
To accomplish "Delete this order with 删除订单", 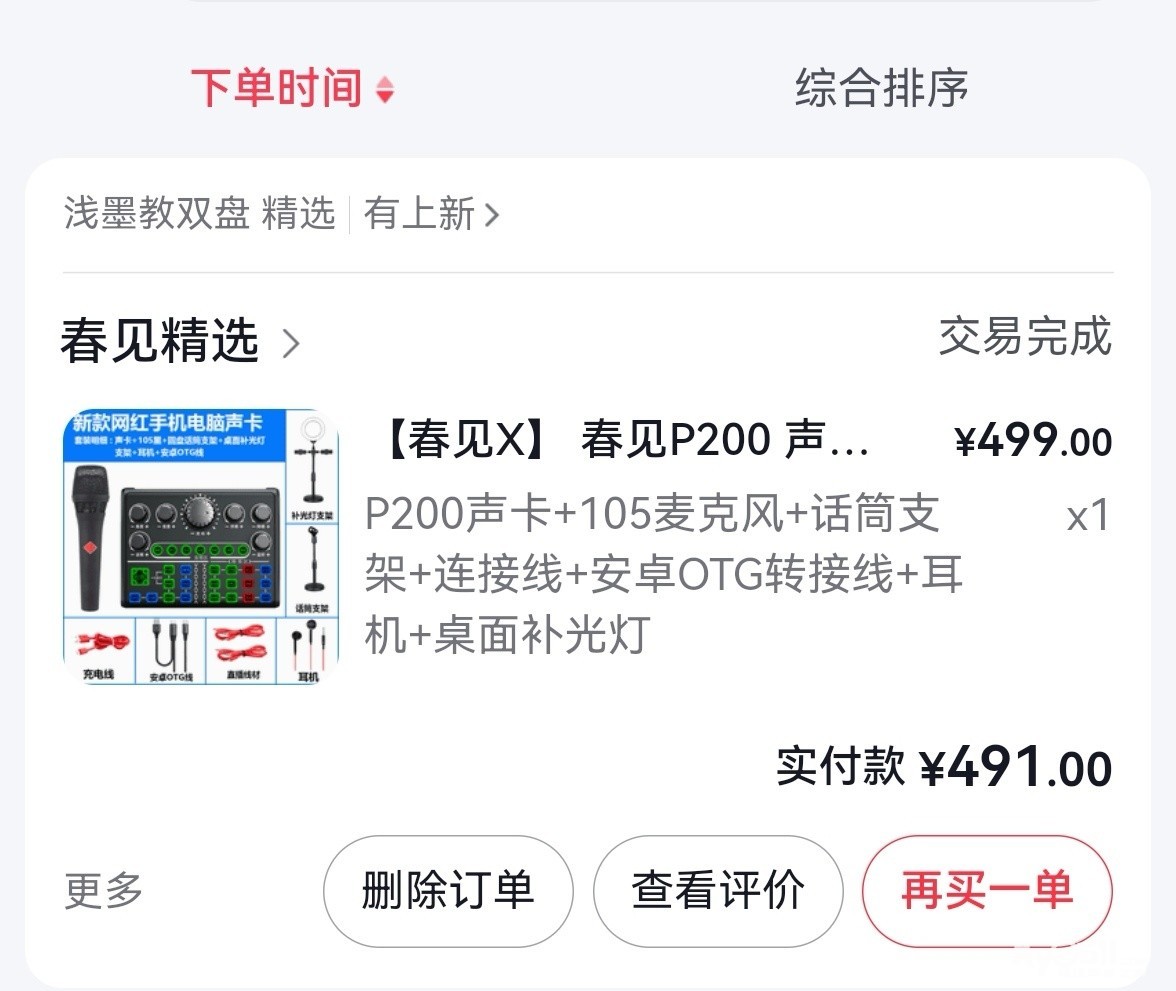I will coord(448,891).
